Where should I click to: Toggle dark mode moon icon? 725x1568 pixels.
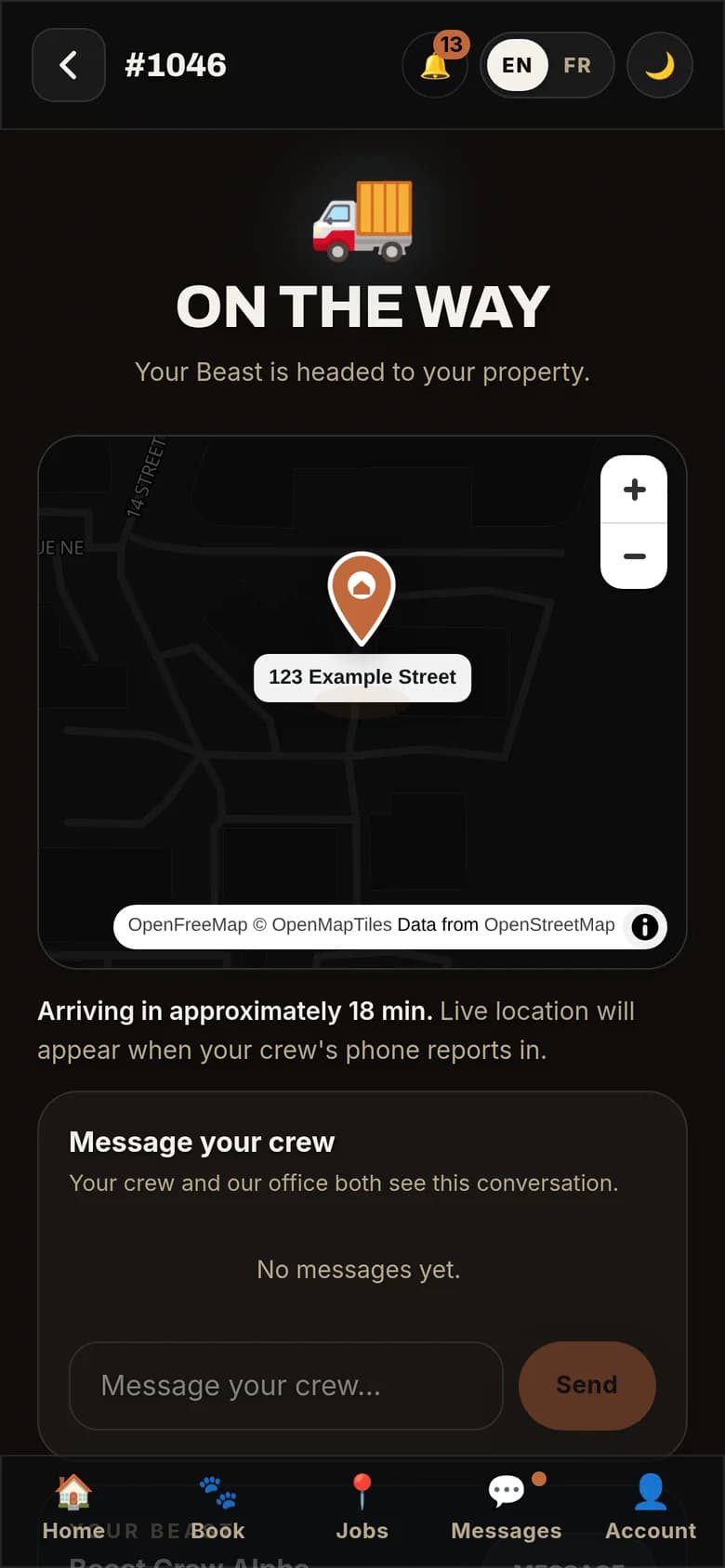660,65
